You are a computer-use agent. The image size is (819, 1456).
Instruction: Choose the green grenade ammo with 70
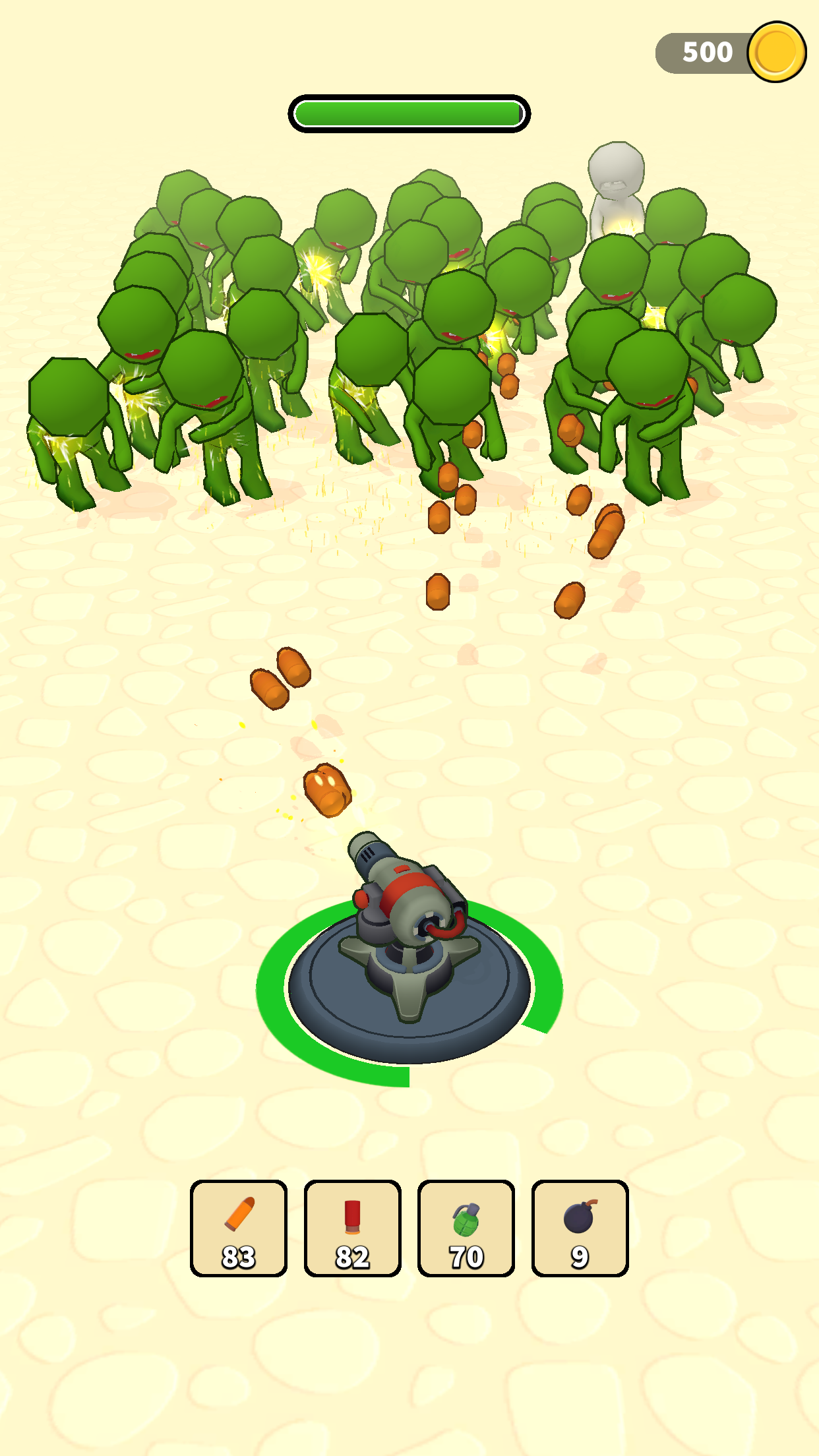tap(466, 1228)
